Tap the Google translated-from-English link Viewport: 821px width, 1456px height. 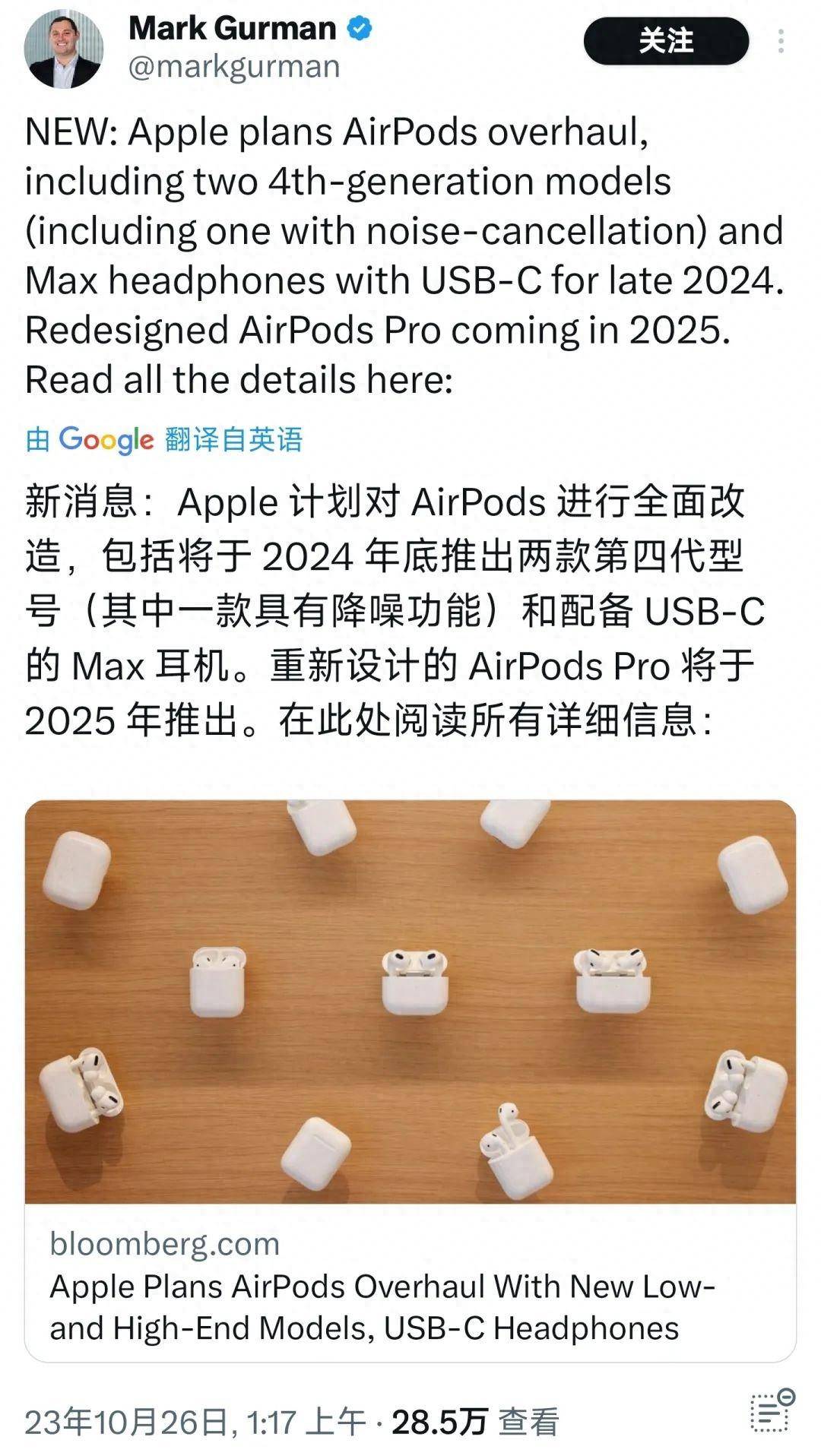pyautogui.click(x=164, y=439)
